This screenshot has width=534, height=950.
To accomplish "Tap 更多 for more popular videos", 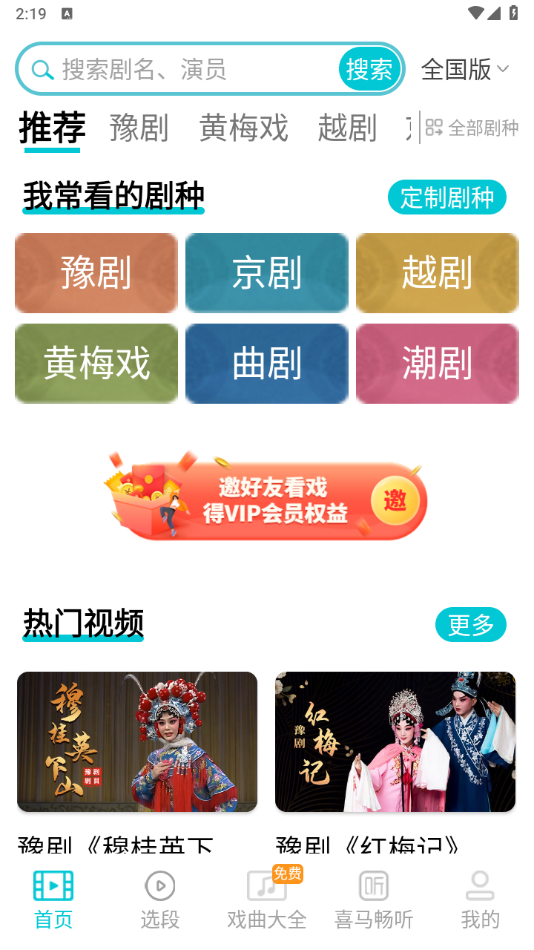I will click(470, 625).
